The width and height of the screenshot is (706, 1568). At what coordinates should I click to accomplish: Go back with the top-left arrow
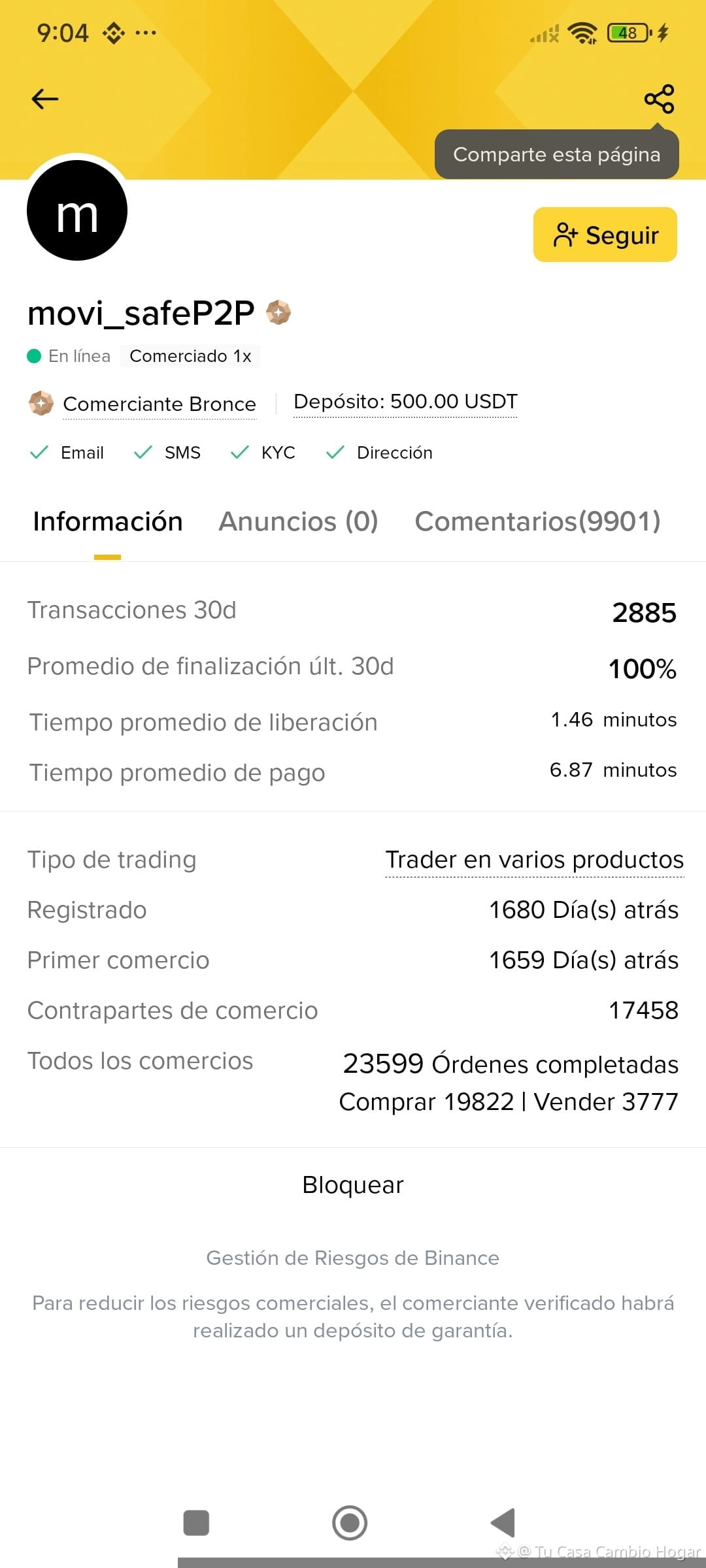pyautogui.click(x=45, y=99)
